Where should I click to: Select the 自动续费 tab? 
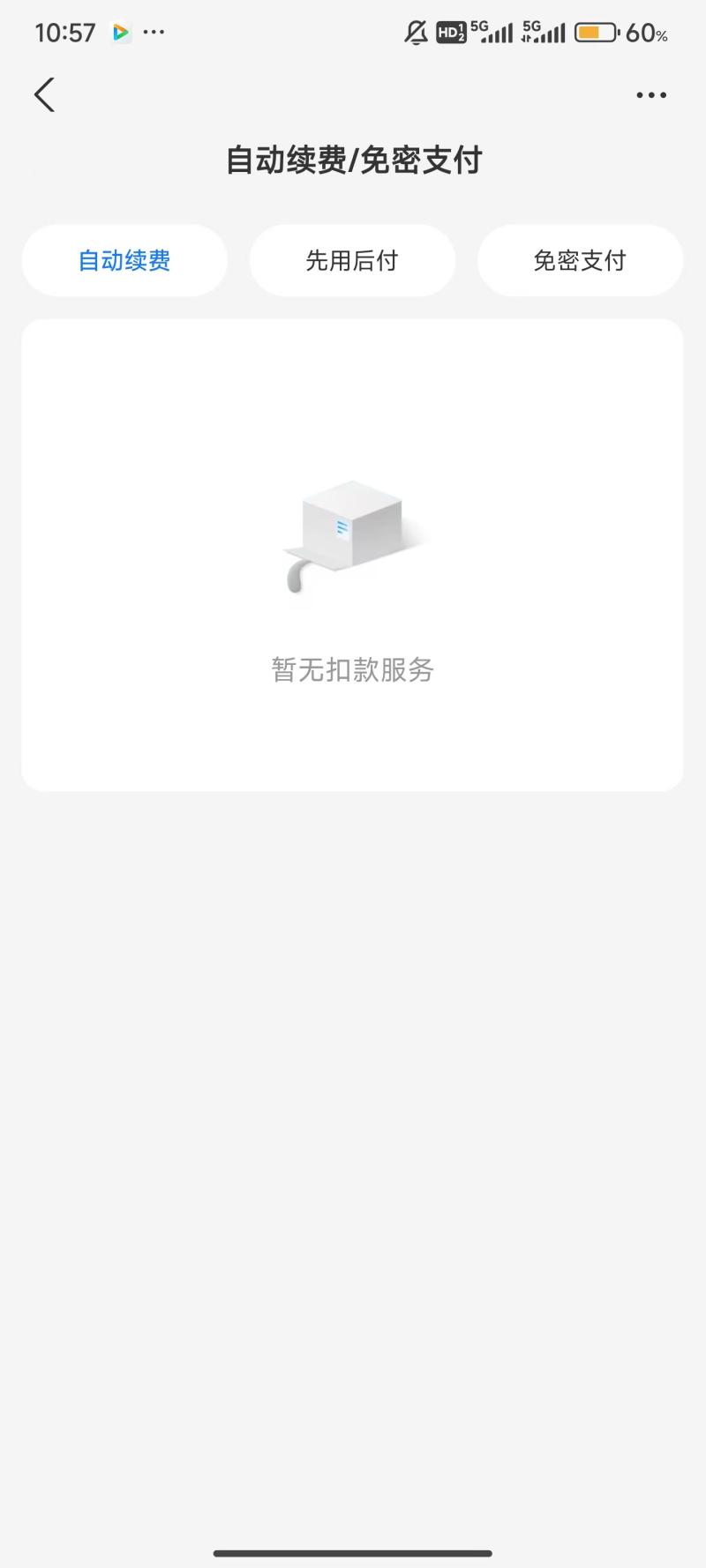[x=125, y=260]
